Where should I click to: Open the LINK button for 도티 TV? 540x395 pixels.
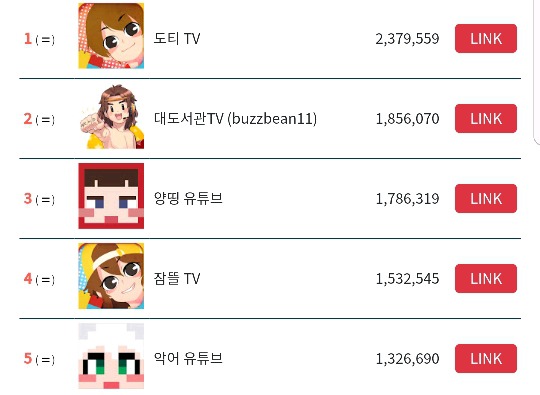point(486,39)
